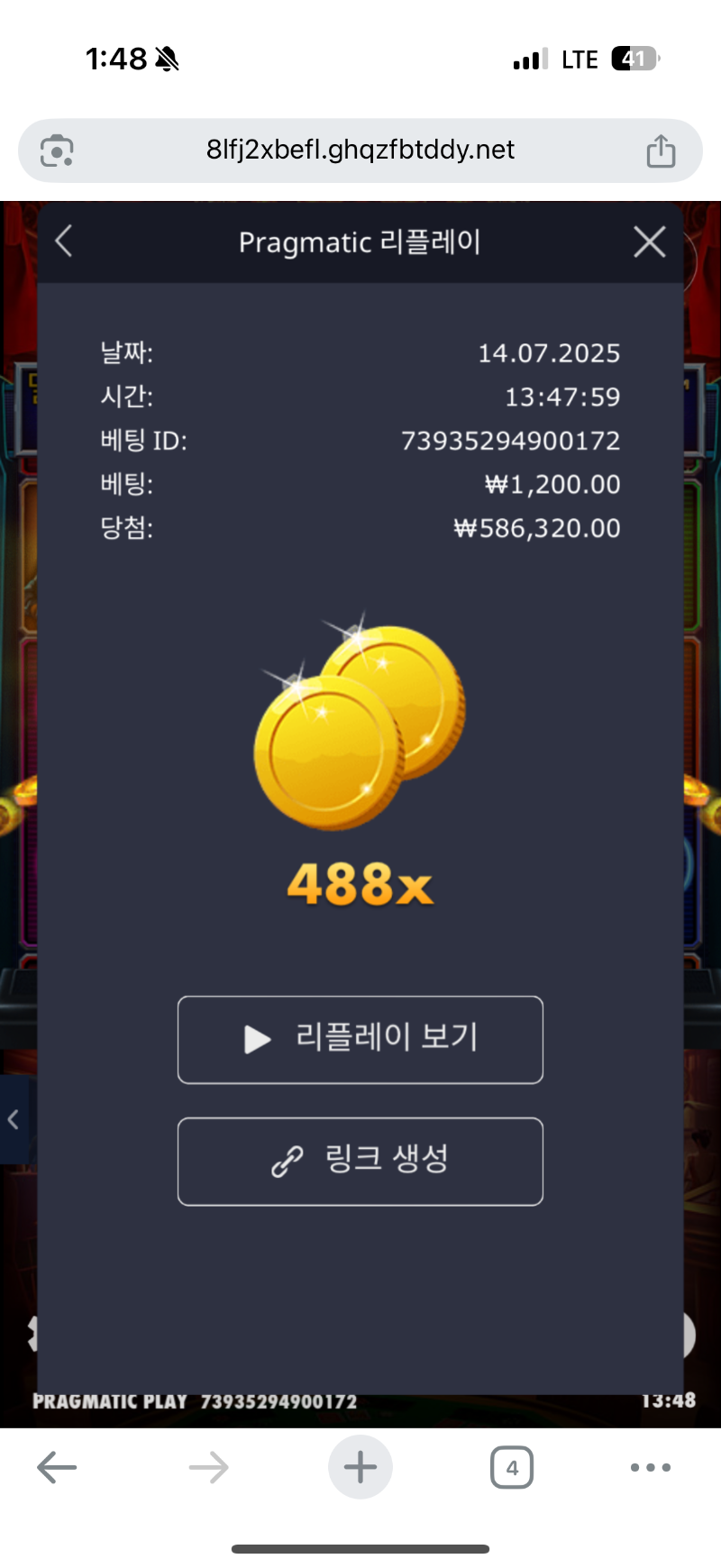Tap the 링크 생성 button
Viewport: 721px width, 1568px height.
tap(360, 1161)
